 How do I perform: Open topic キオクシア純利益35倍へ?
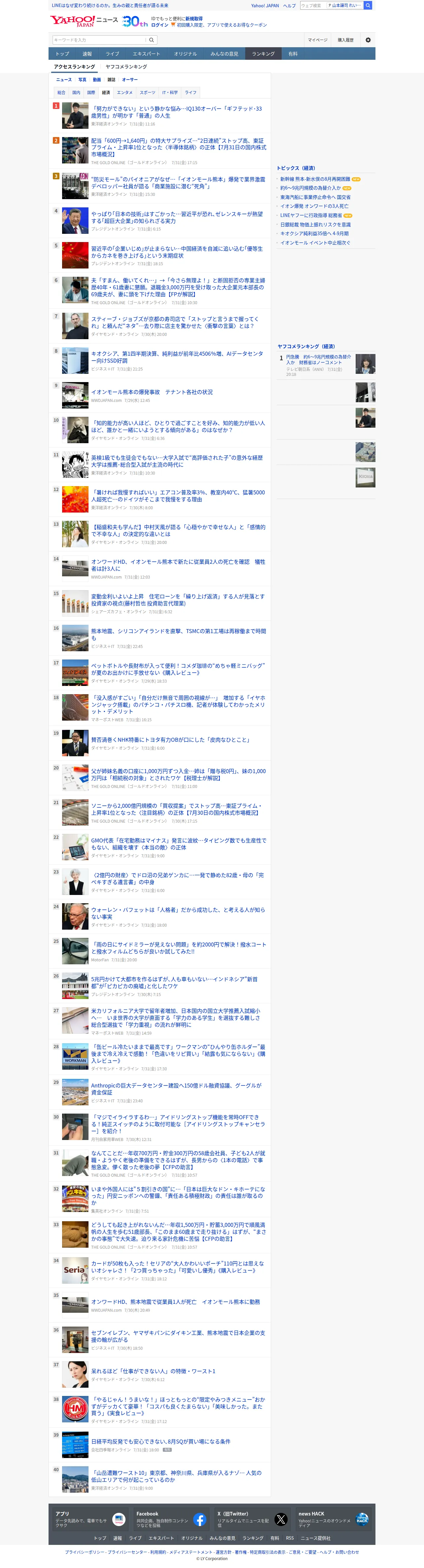click(x=314, y=233)
